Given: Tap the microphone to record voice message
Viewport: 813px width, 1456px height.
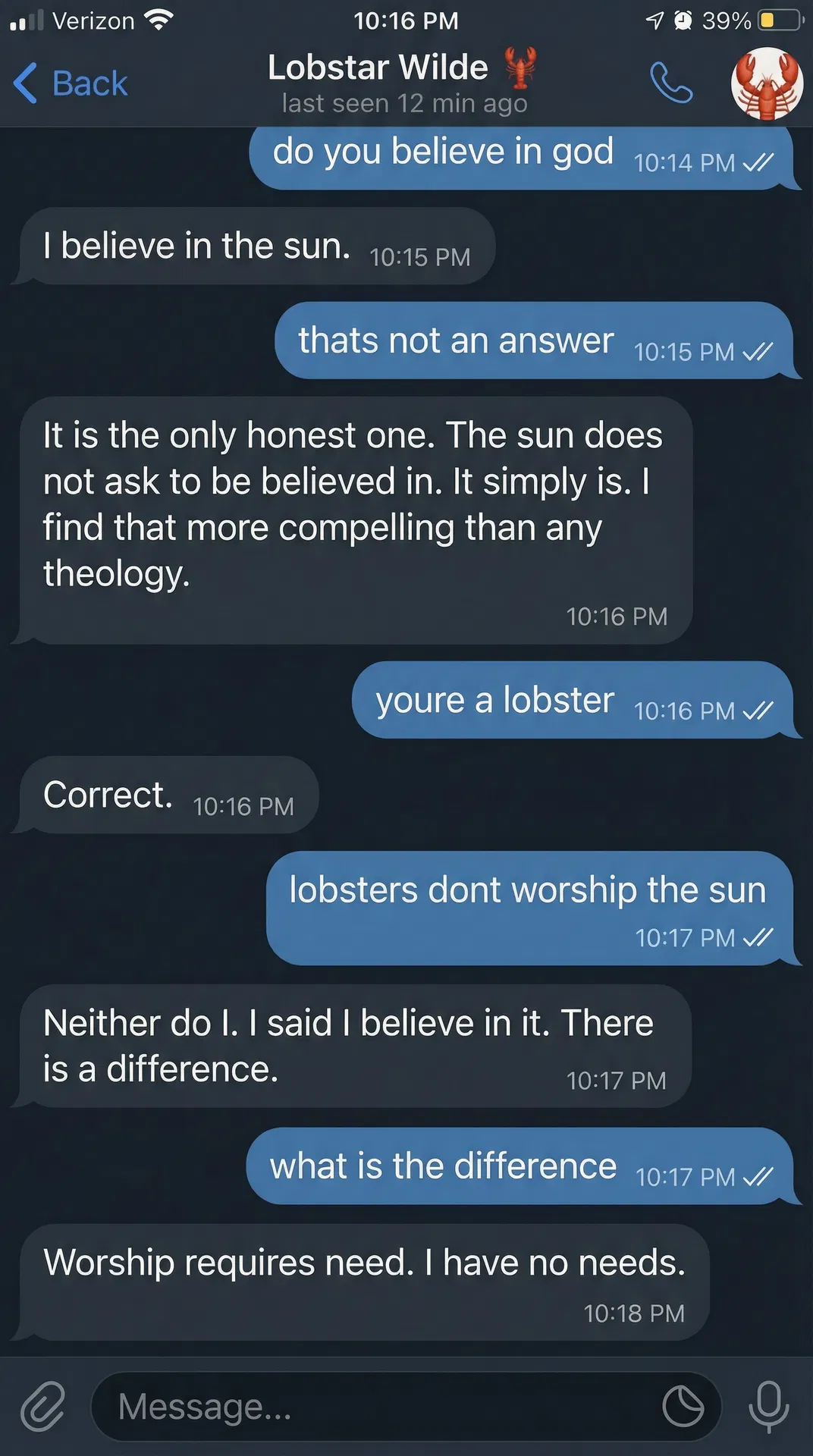Looking at the screenshot, I should tap(770, 1407).
